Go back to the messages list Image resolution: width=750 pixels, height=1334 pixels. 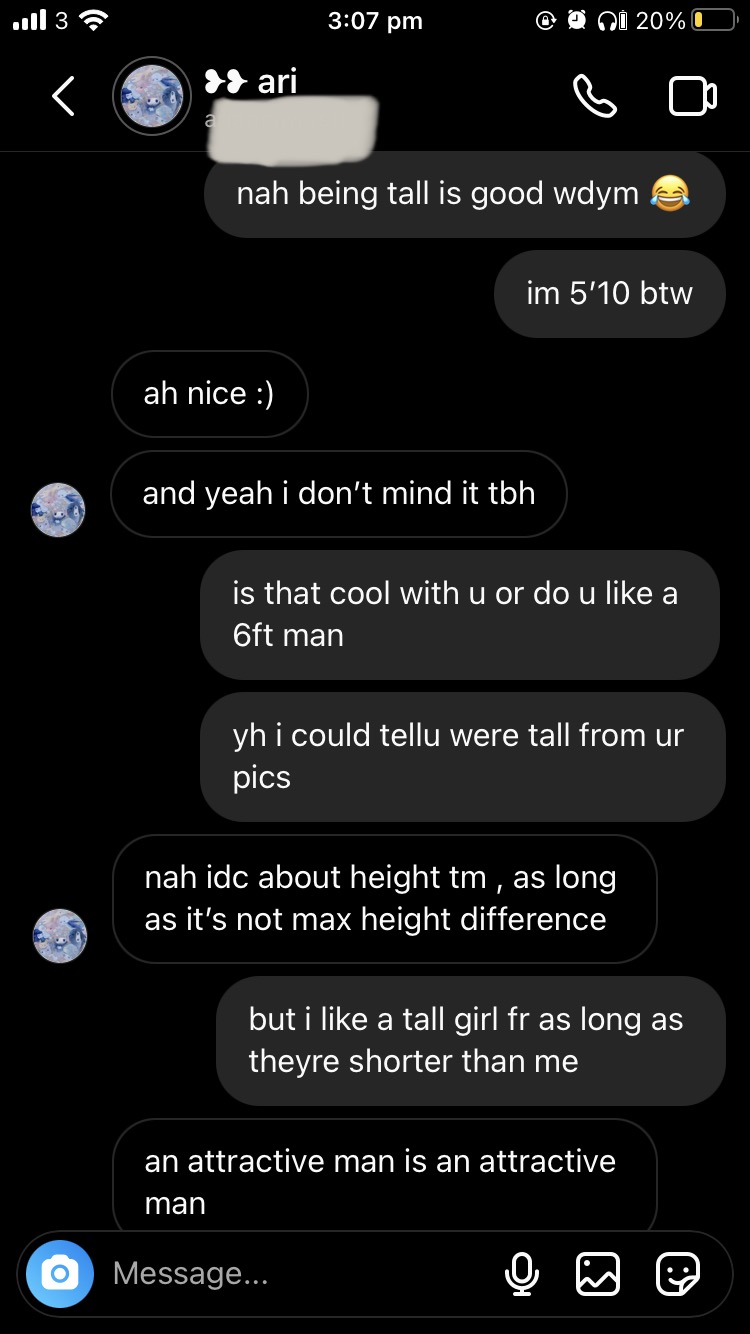click(63, 96)
